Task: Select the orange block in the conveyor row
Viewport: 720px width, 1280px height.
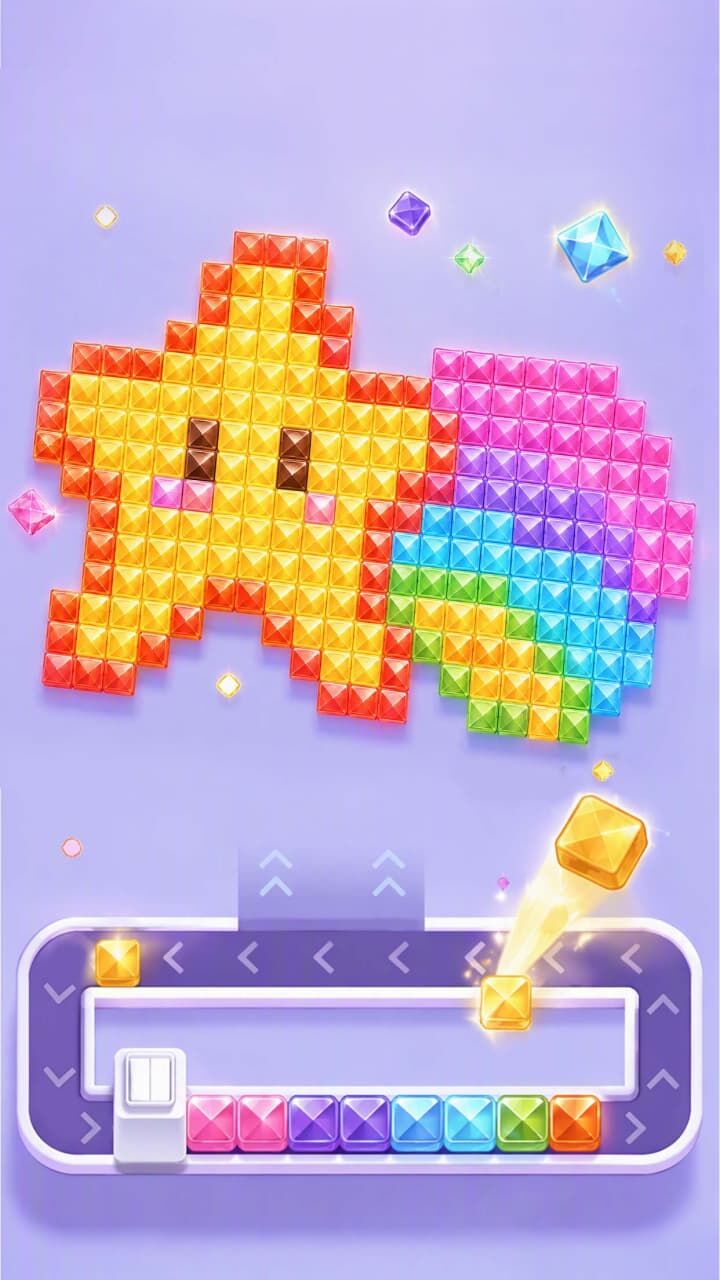Action: click(x=575, y=1123)
